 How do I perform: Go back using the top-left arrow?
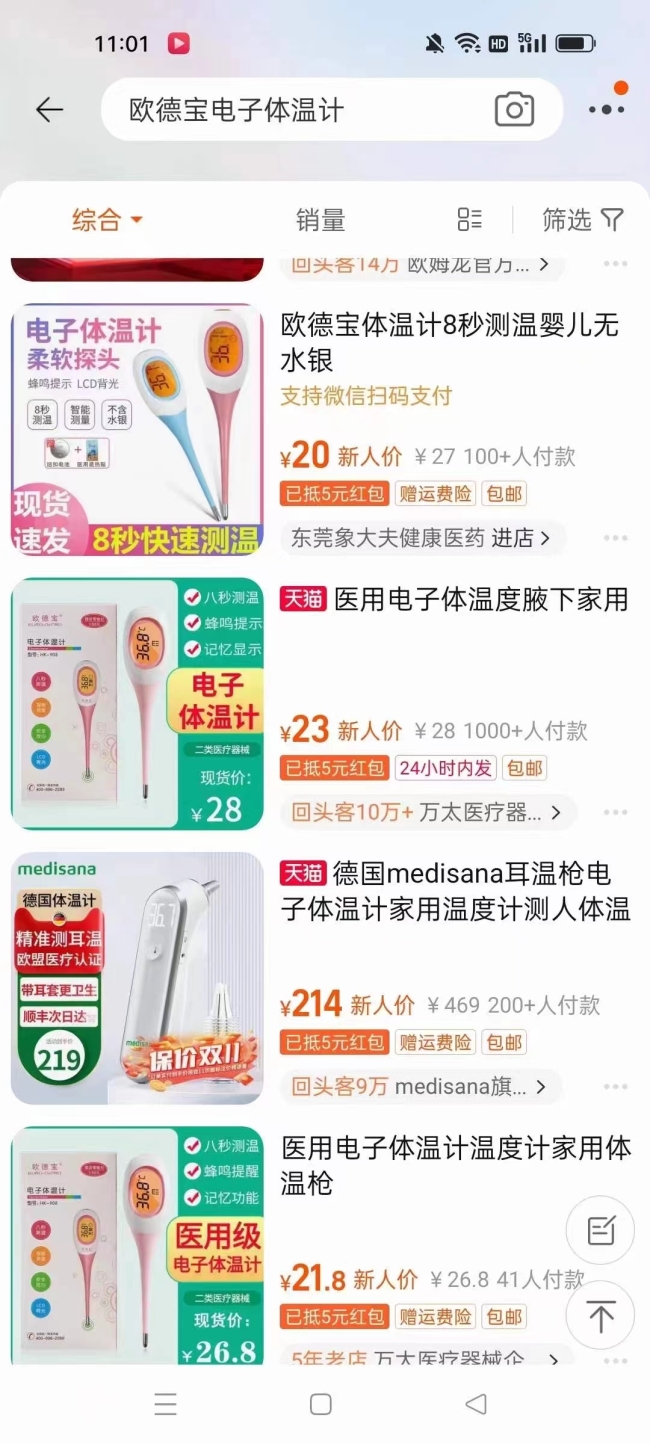49,110
